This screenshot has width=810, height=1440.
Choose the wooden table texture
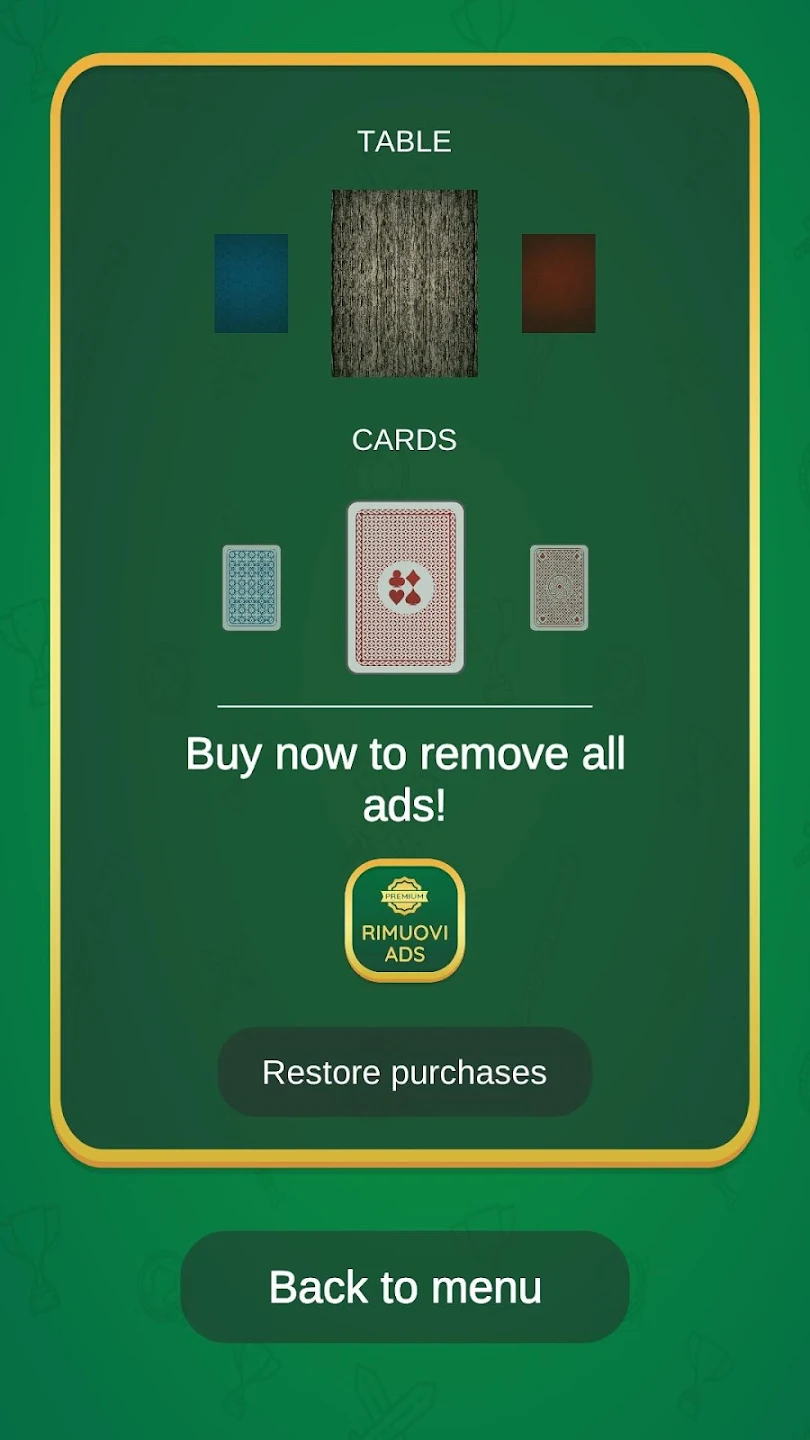pyautogui.click(x=405, y=283)
